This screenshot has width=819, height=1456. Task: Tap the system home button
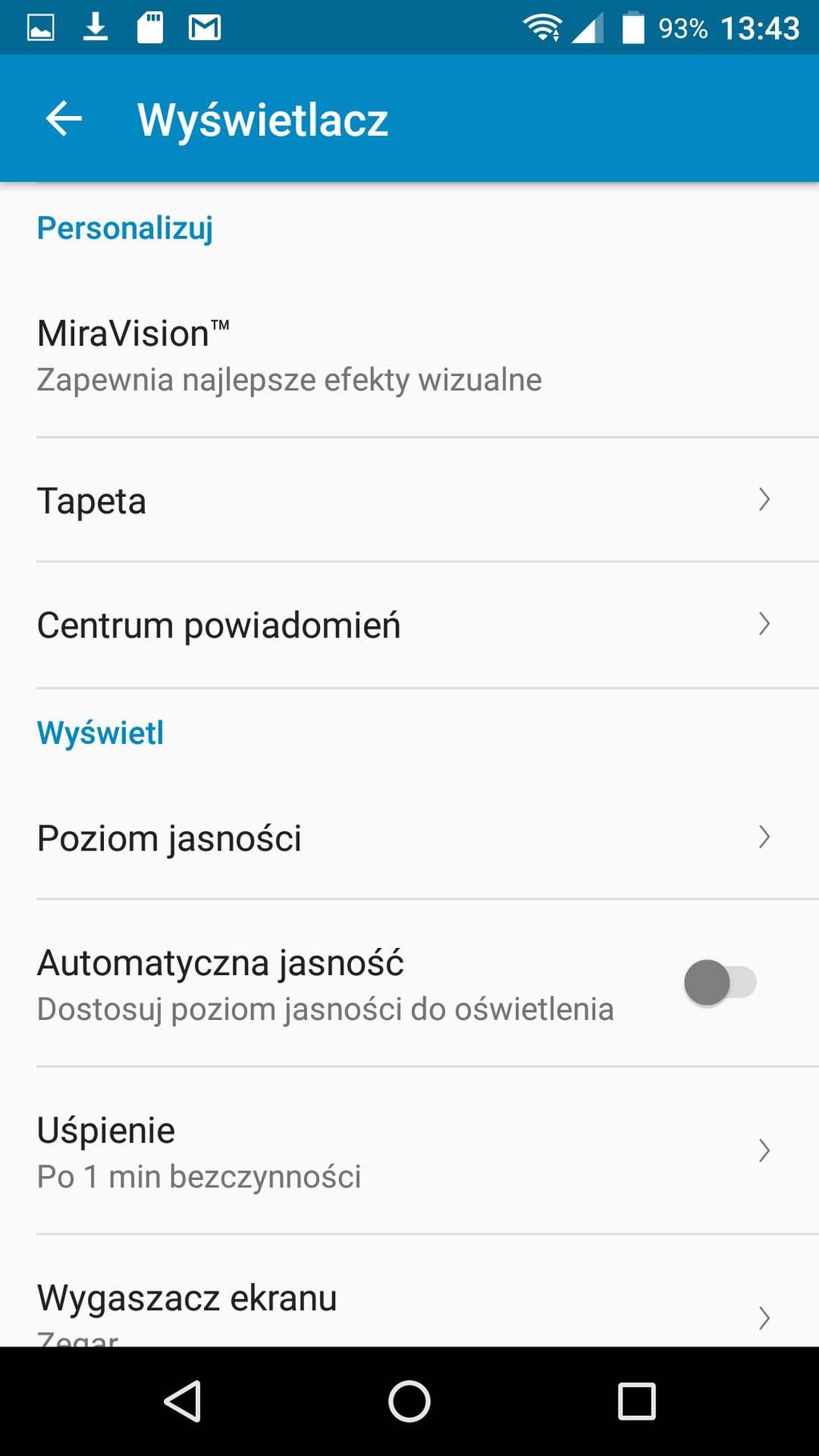coord(409,1402)
